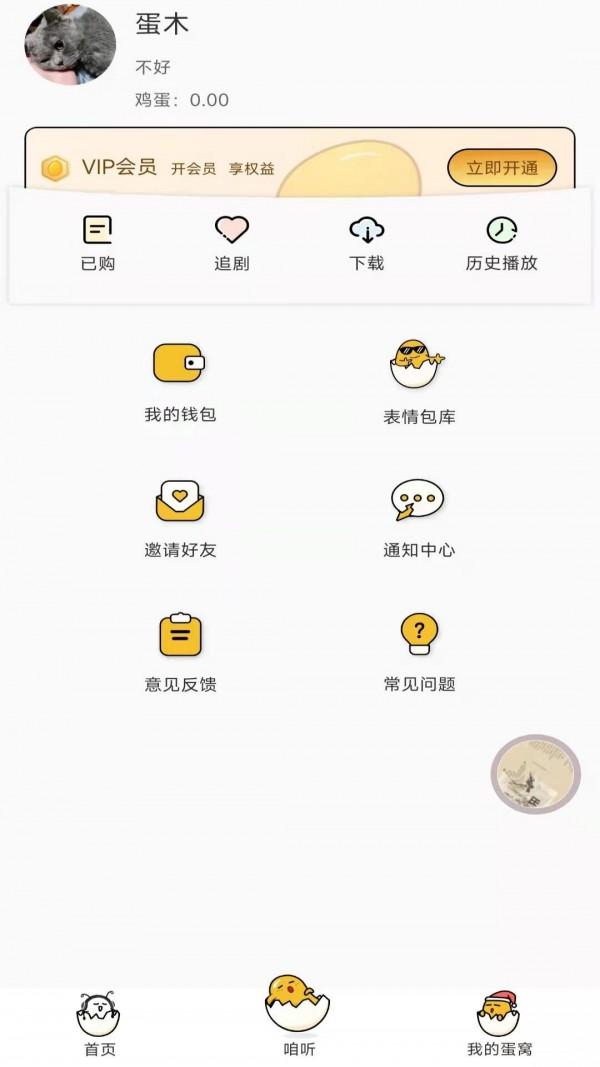Open the 通知中心 notification center
Image resolution: width=600 pixels, height=1067 pixels.
[419, 517]
